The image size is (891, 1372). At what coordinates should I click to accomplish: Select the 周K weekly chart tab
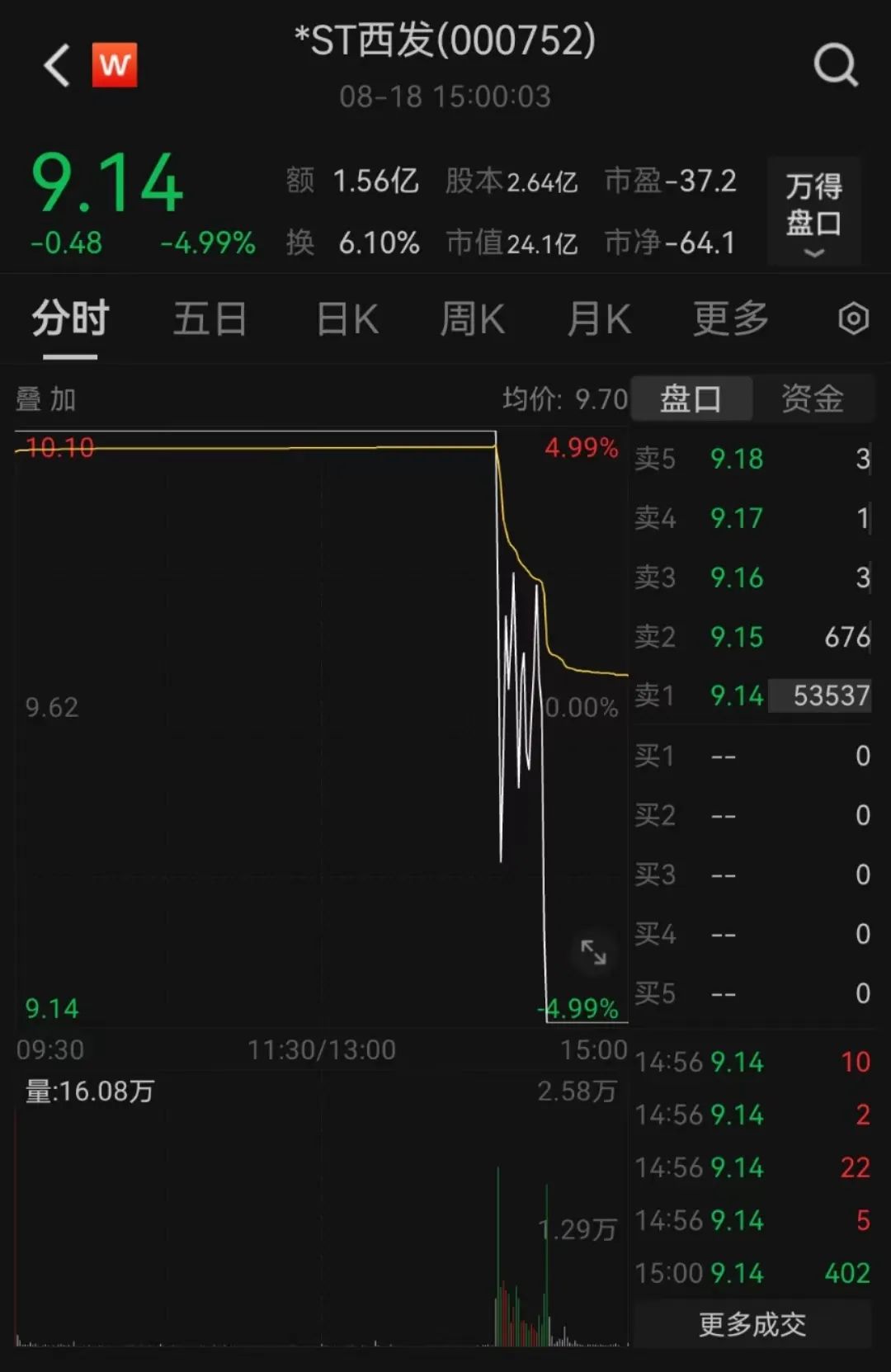pyautogui.click(x=471, y=318)
